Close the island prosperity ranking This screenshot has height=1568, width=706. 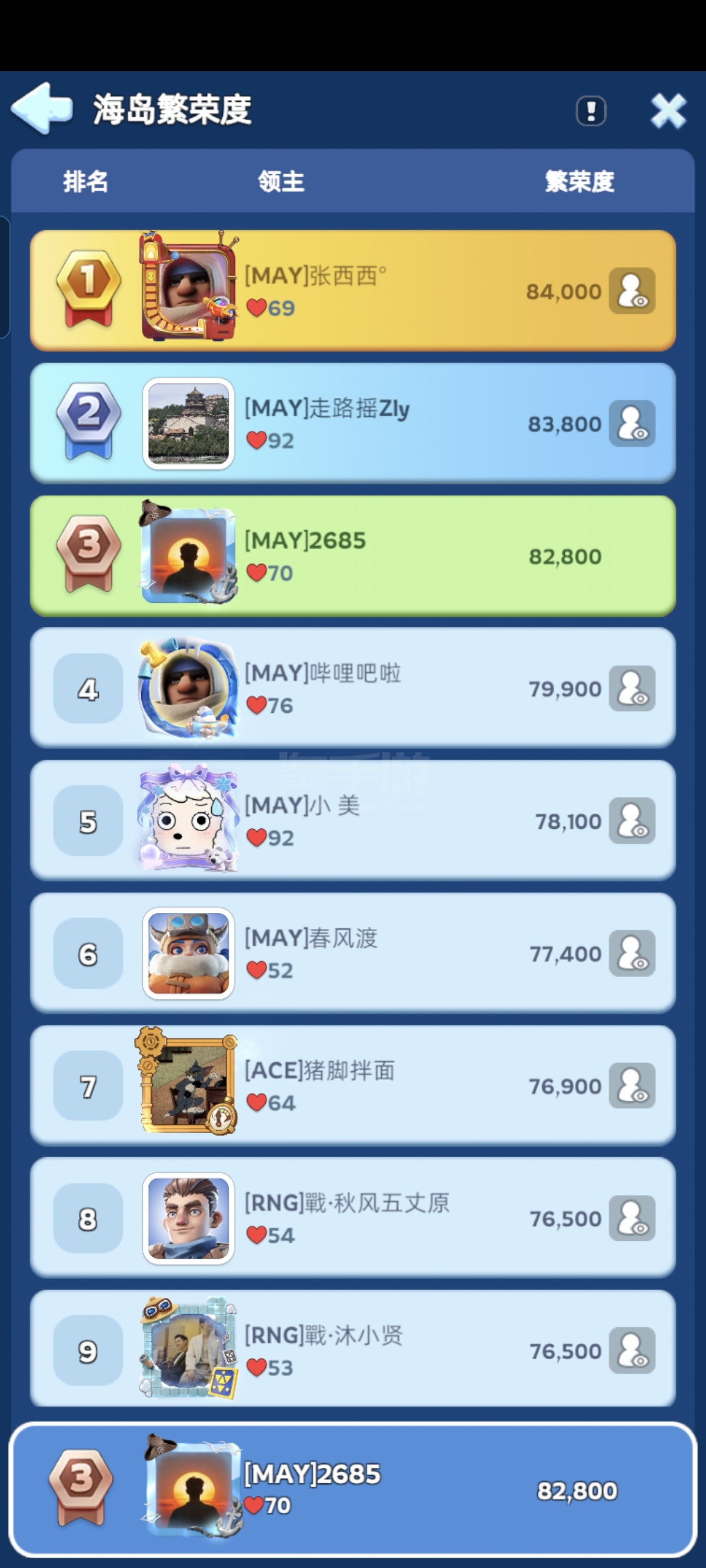click(668, 111)
